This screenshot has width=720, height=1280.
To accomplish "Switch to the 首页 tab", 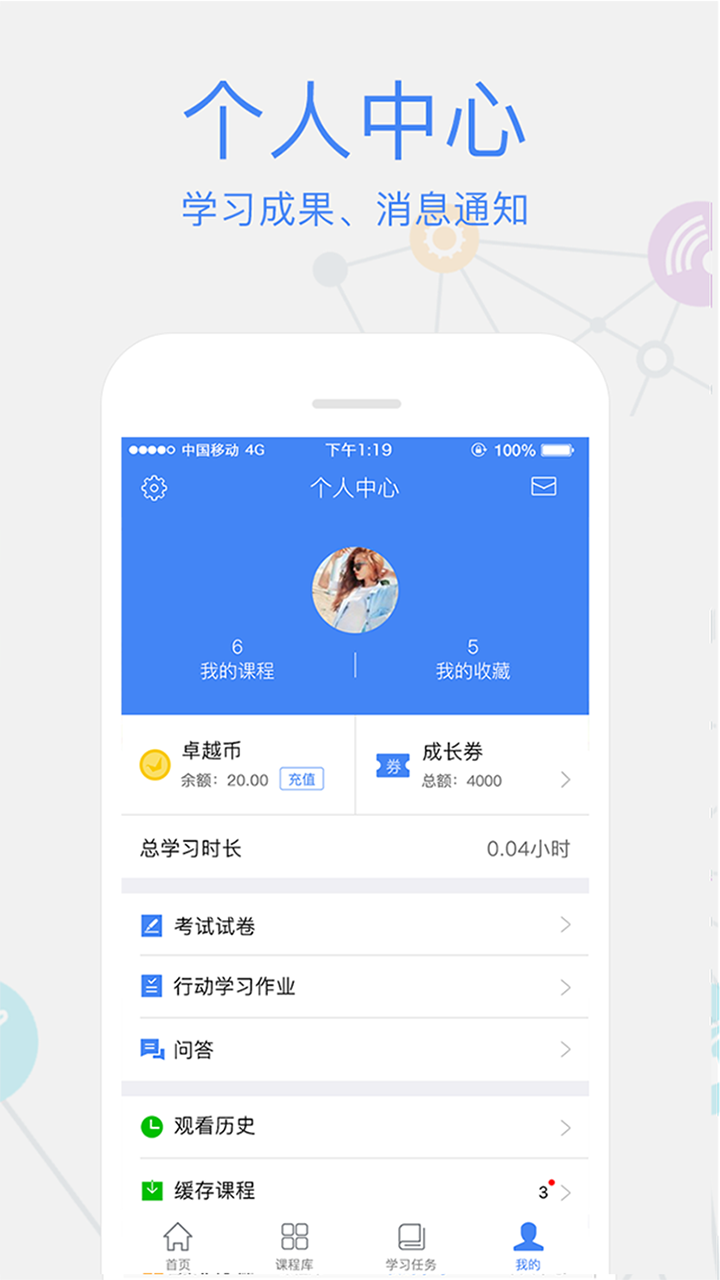I will pos(176,1245).
